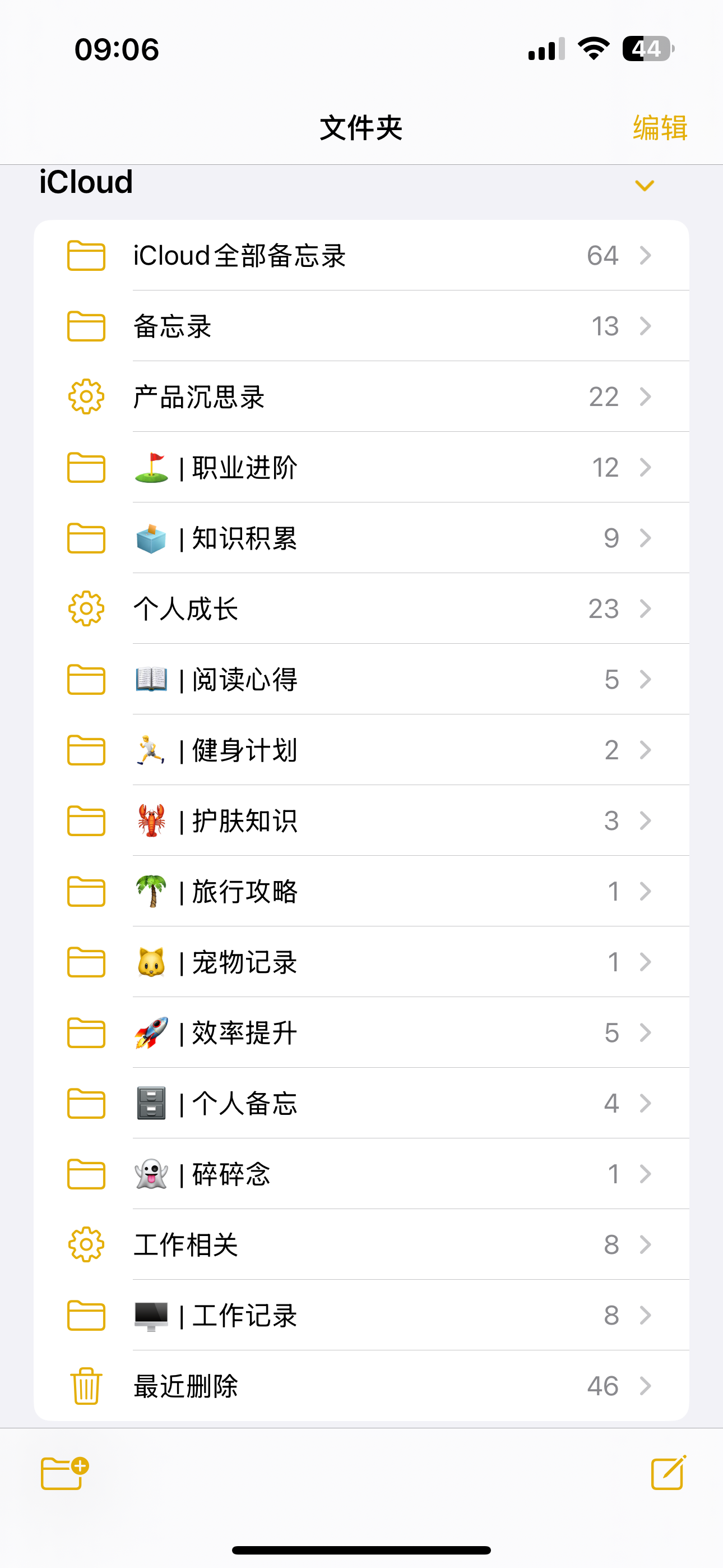Screen dimensions: 723x1568
Task: Open the 备忘录 folder
Action: coord(361,326)
